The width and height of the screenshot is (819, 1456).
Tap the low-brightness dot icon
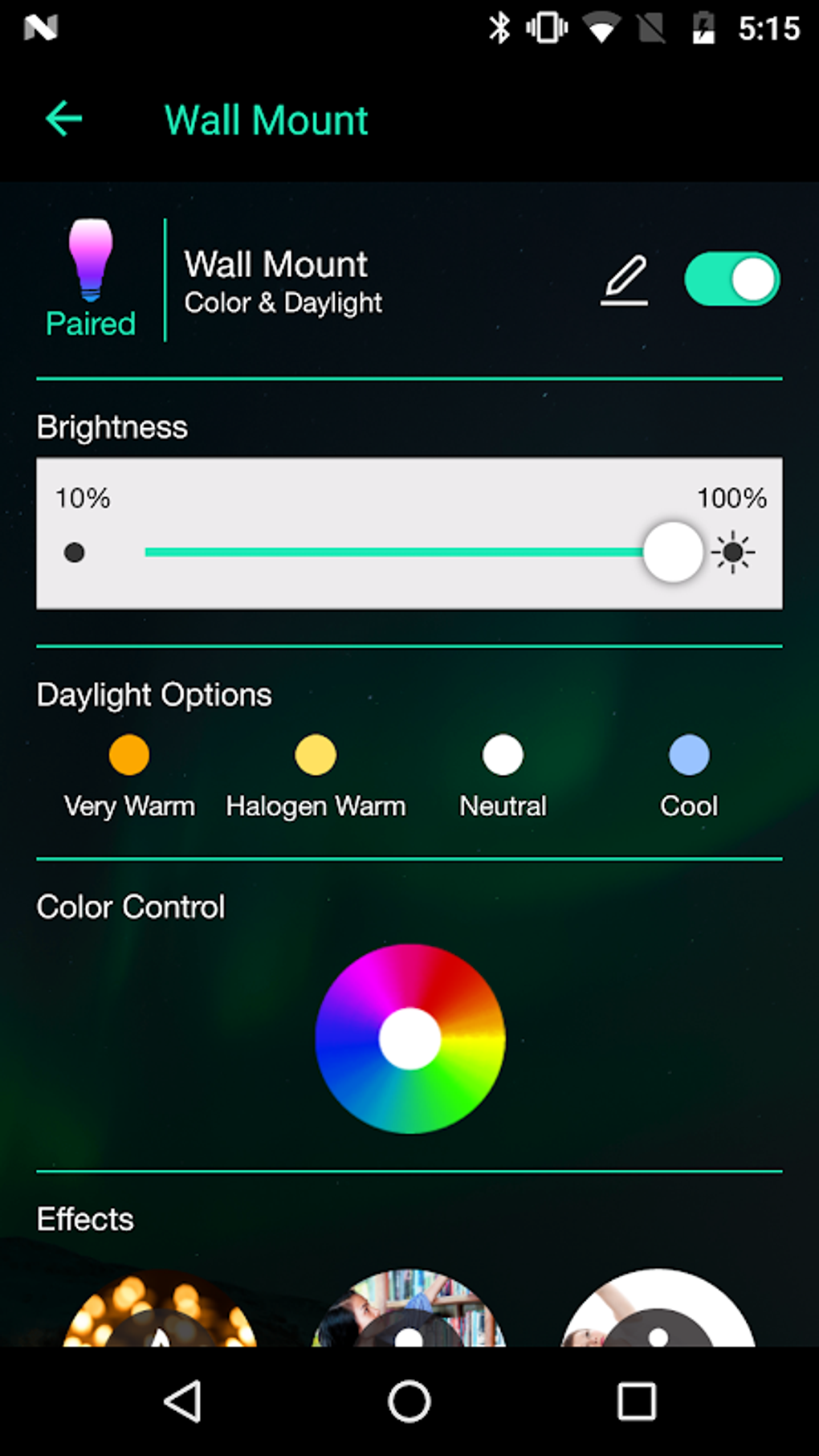[x=75, y=551]
